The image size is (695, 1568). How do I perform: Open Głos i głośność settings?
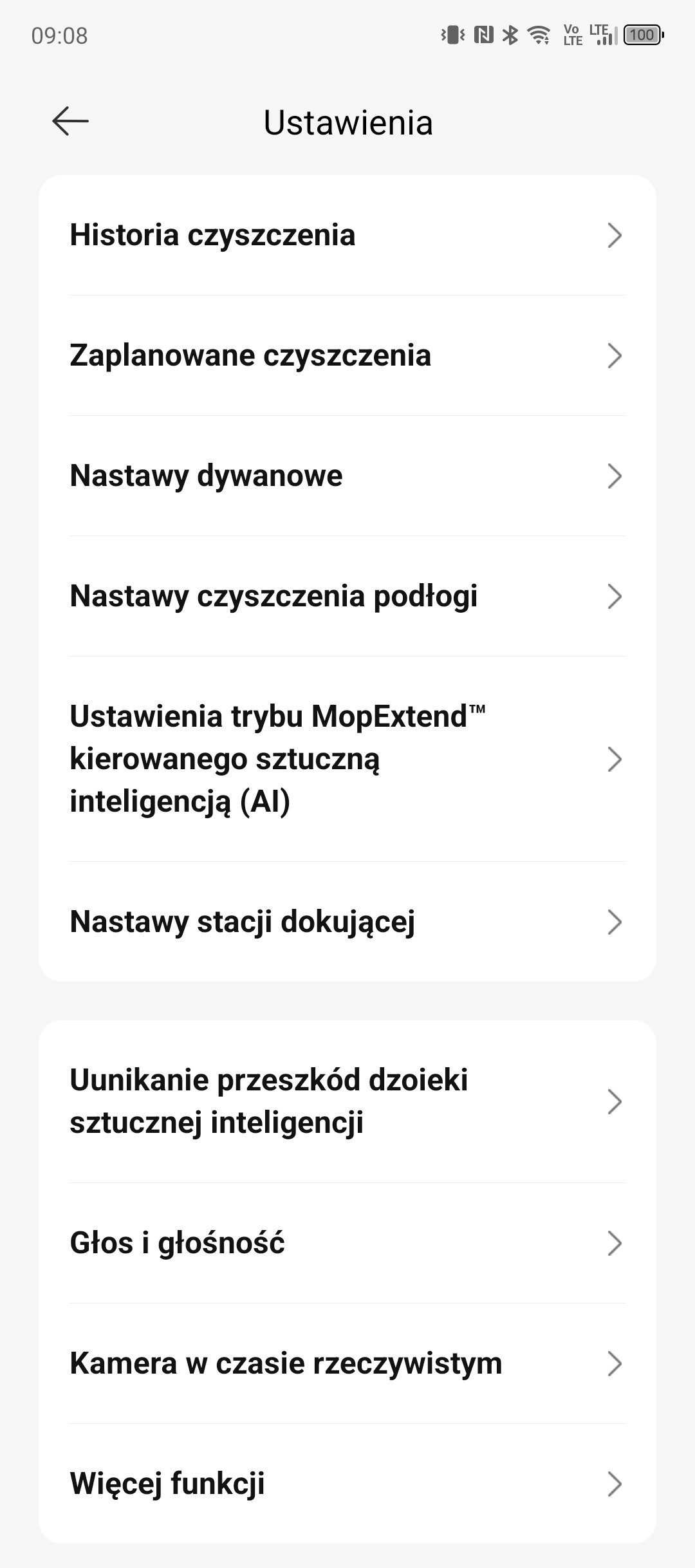pos(347,1243)
